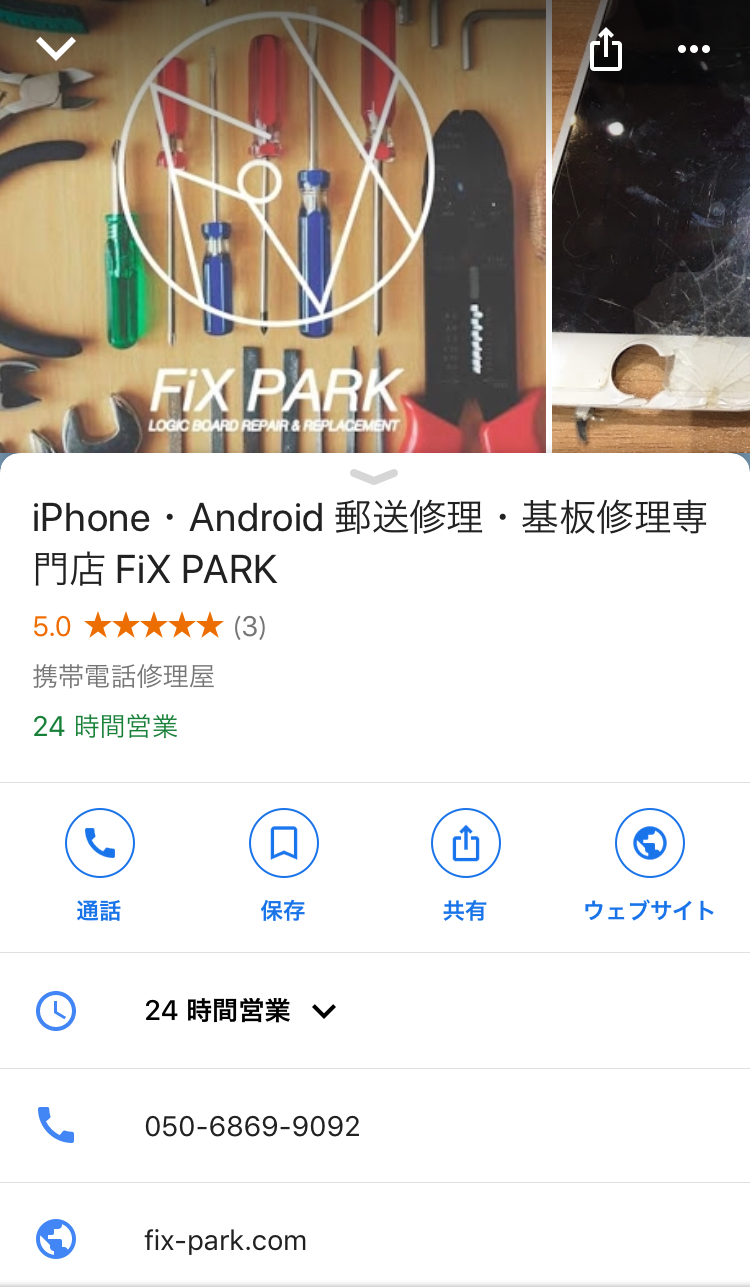
Task: Share this place via the 共有 button
Action: 465,866
